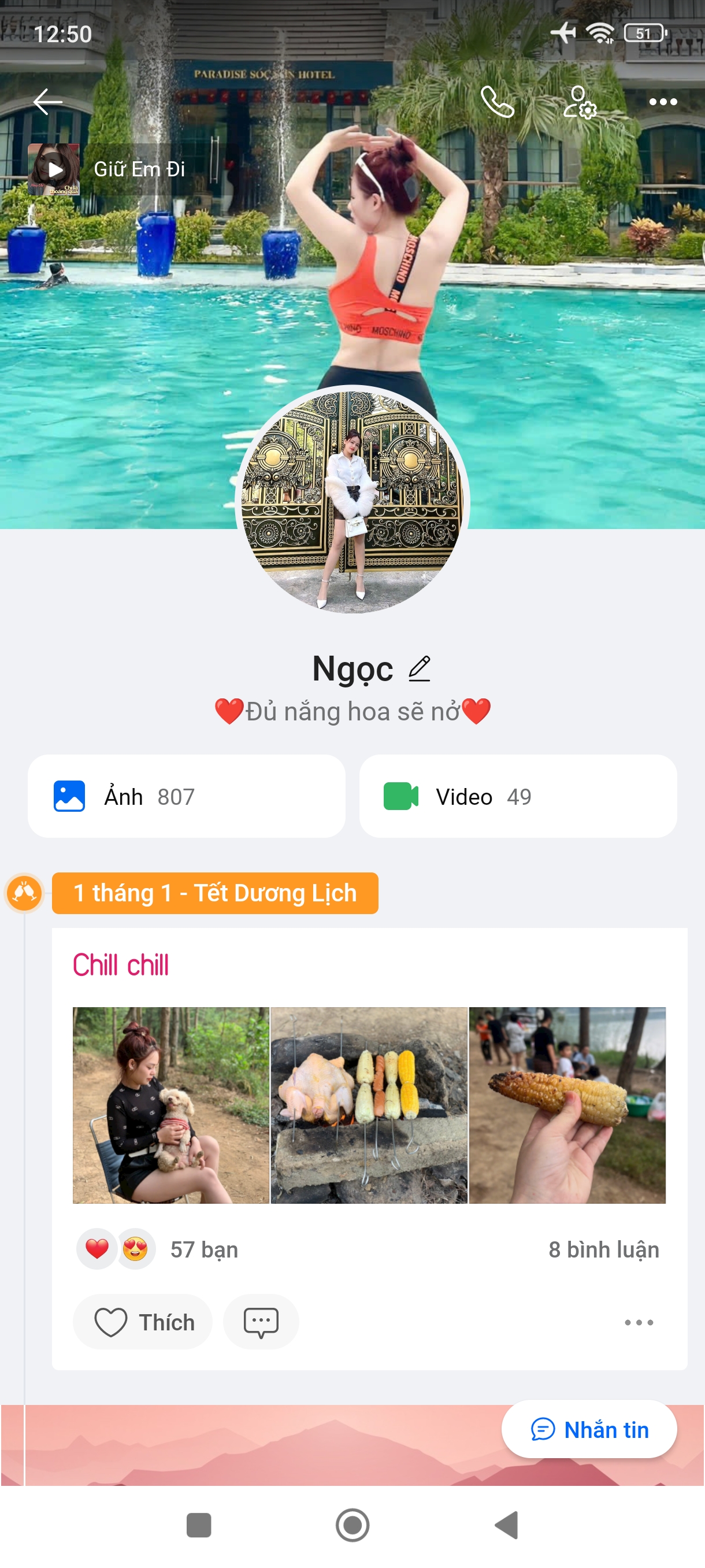Viewport: 705px width, 1568px height.
Task: Tap Nhắn tin to message Ngọc
Action: 589,1429
